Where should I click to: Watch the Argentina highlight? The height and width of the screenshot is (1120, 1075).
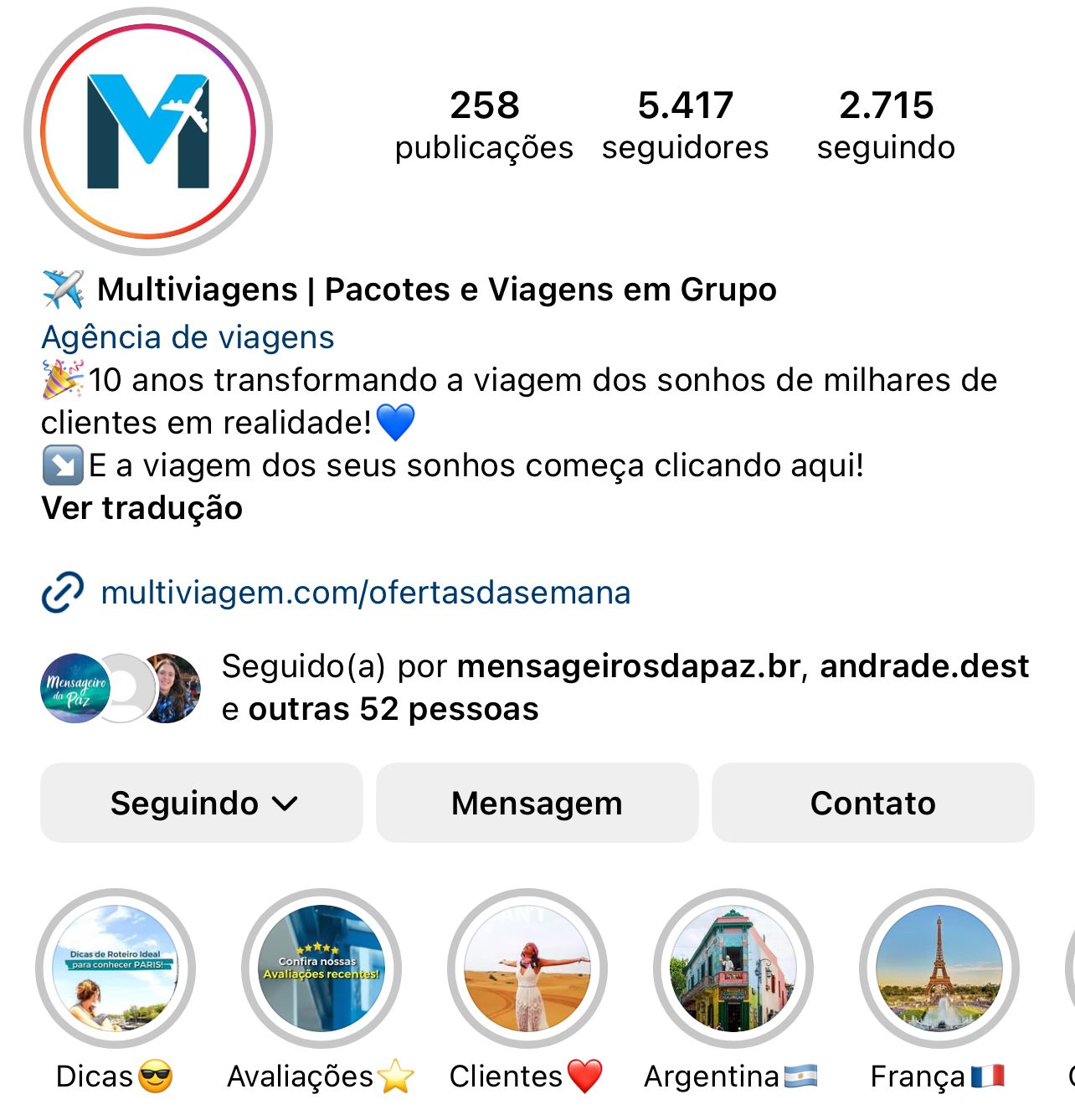tap(733, 968)
